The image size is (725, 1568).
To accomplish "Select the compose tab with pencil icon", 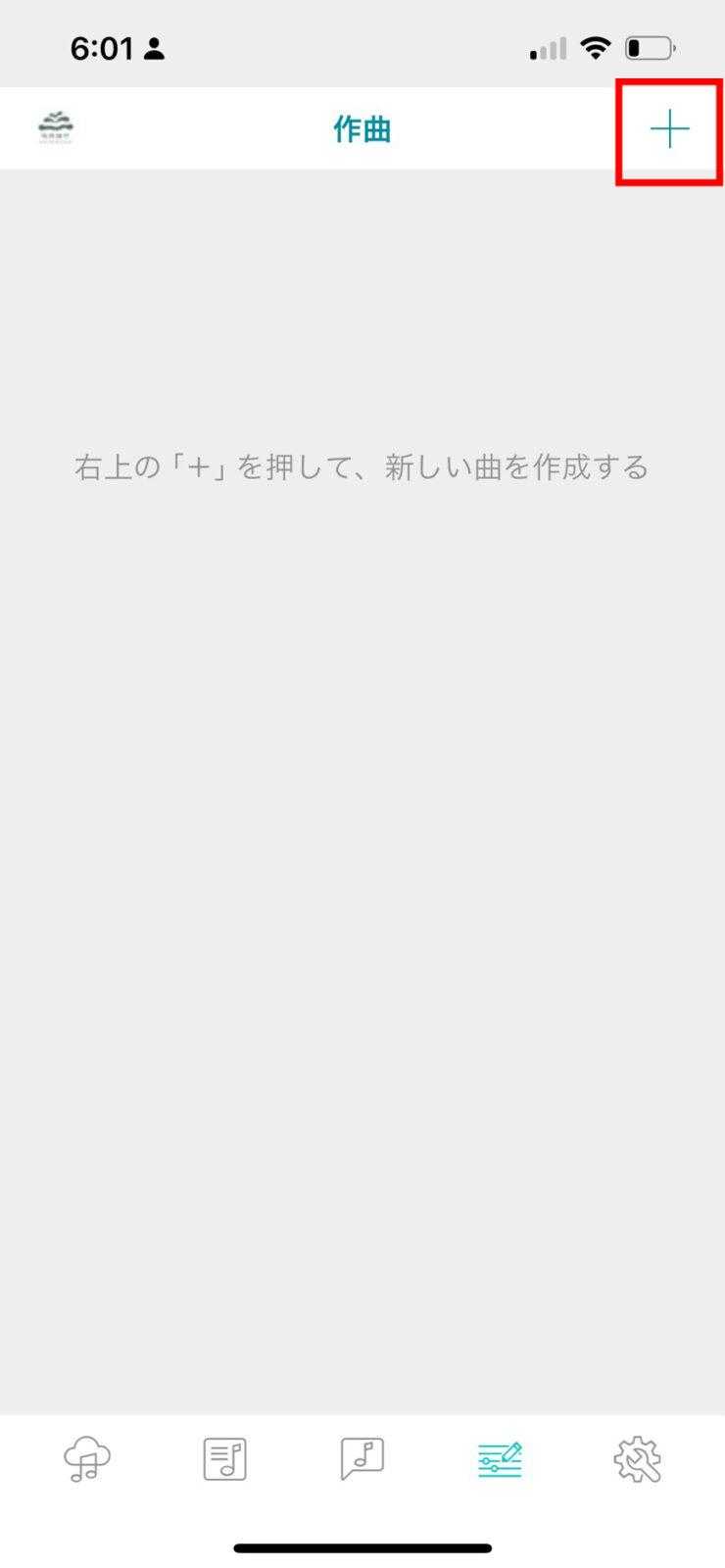I will coord(500,1459).
